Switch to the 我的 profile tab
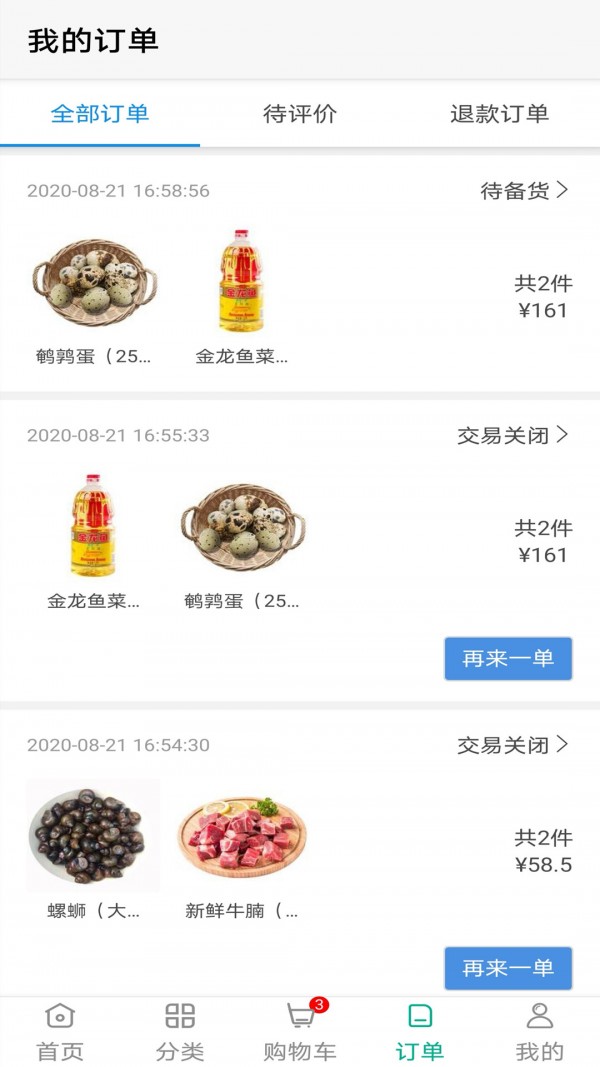The height and width of the screenshot is (1067, 600). pos(540,1032)
